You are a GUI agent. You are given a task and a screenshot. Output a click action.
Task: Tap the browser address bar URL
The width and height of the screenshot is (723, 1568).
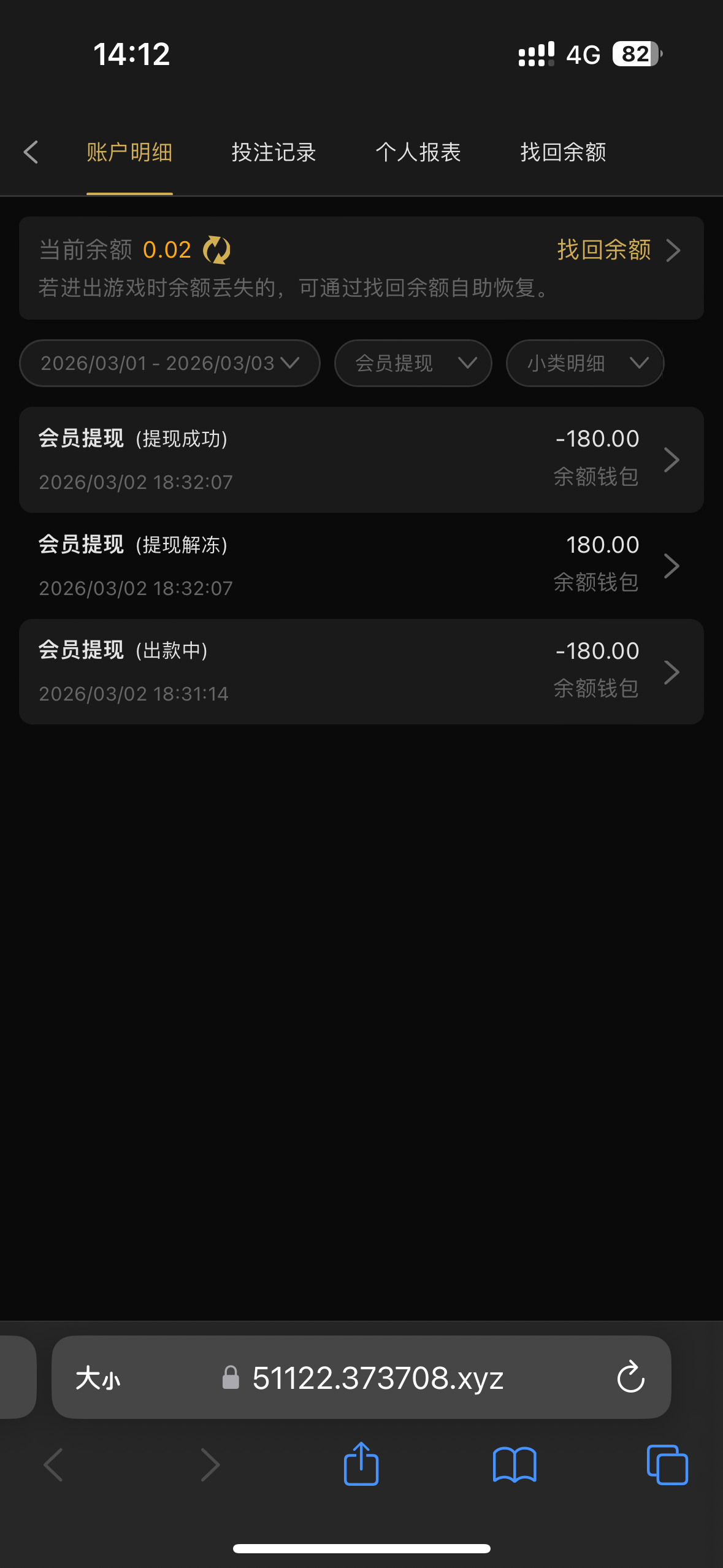pyautogui.click(x=378, y=1378)
